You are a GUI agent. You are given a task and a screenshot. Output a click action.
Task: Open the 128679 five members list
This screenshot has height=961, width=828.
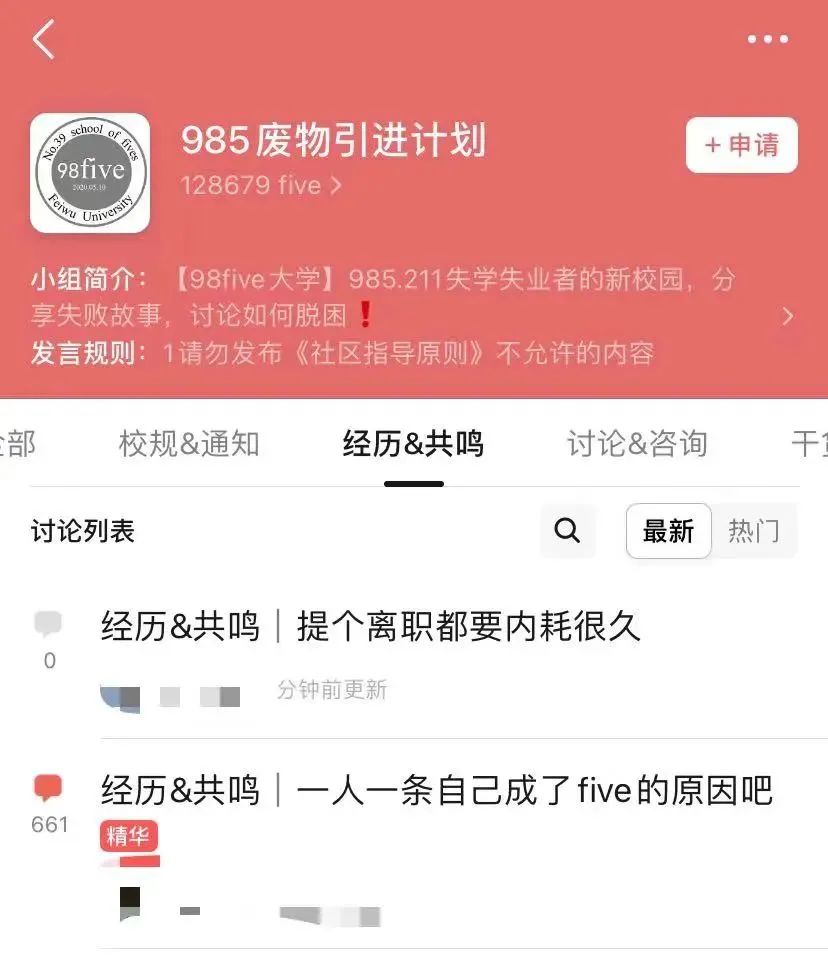pos(260,185)
